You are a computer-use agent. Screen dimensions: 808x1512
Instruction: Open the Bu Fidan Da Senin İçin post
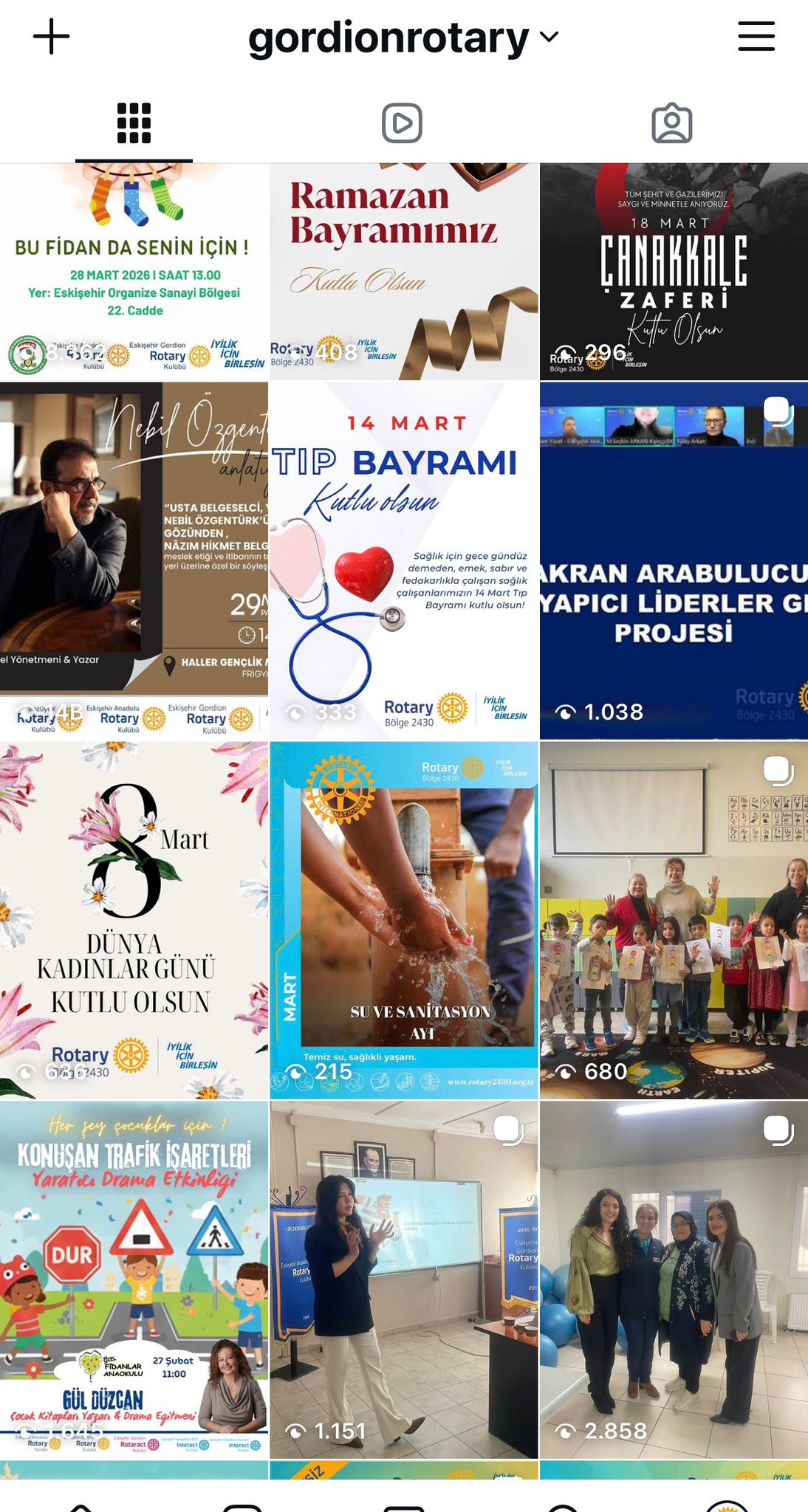tap(134, 272)
